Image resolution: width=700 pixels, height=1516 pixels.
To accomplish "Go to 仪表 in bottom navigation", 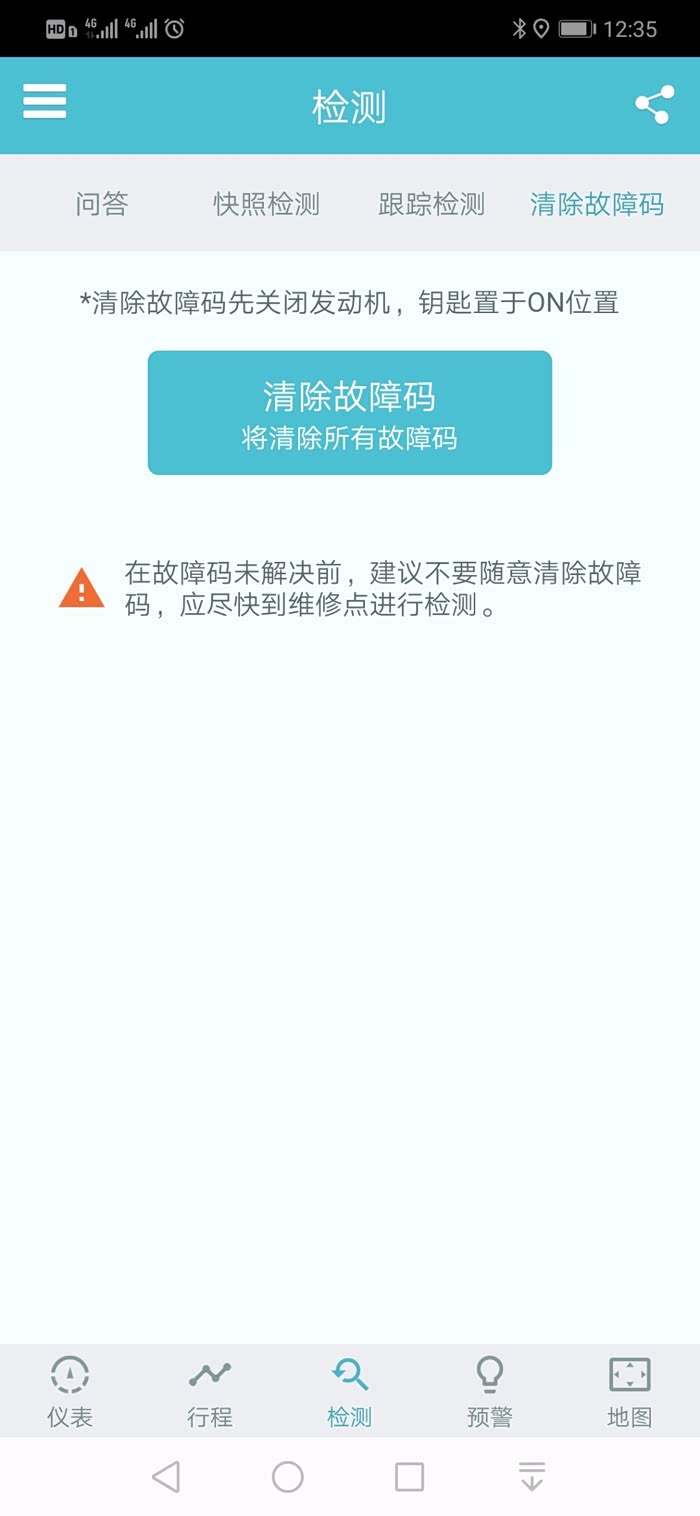I will coord(70,1391).
